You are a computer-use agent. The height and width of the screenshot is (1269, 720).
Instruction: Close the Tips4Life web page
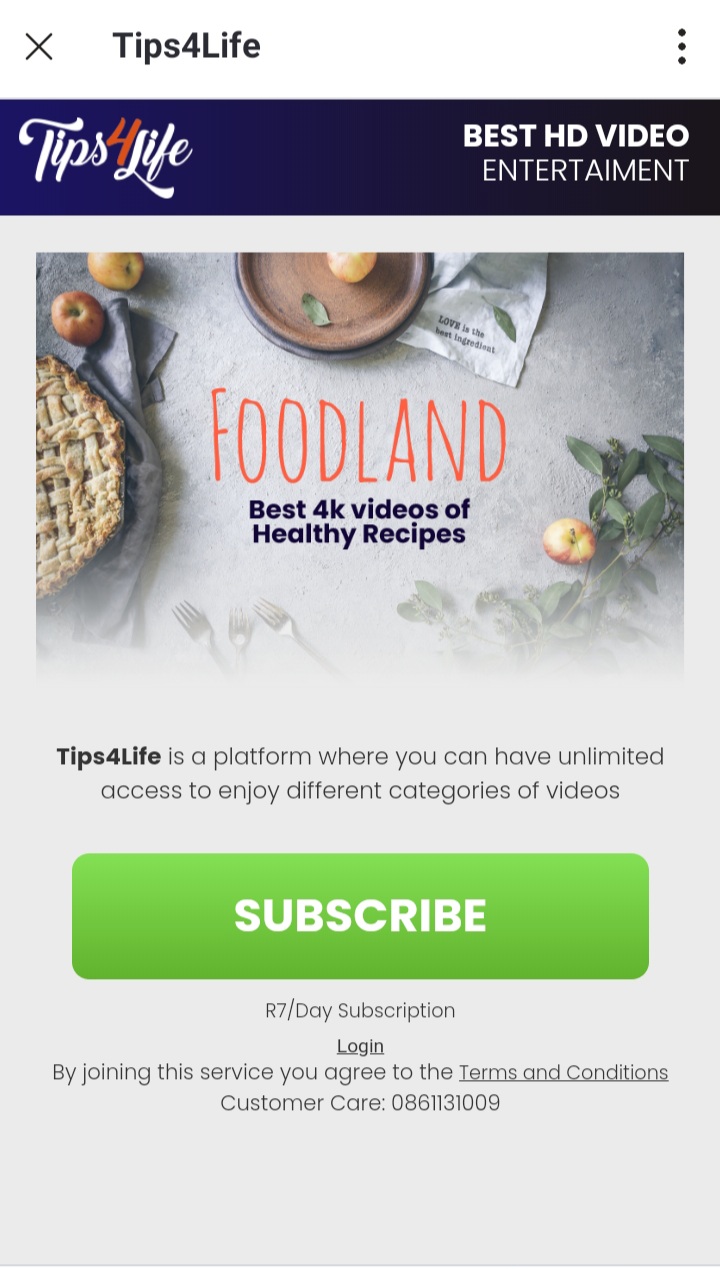coord(39,47)
